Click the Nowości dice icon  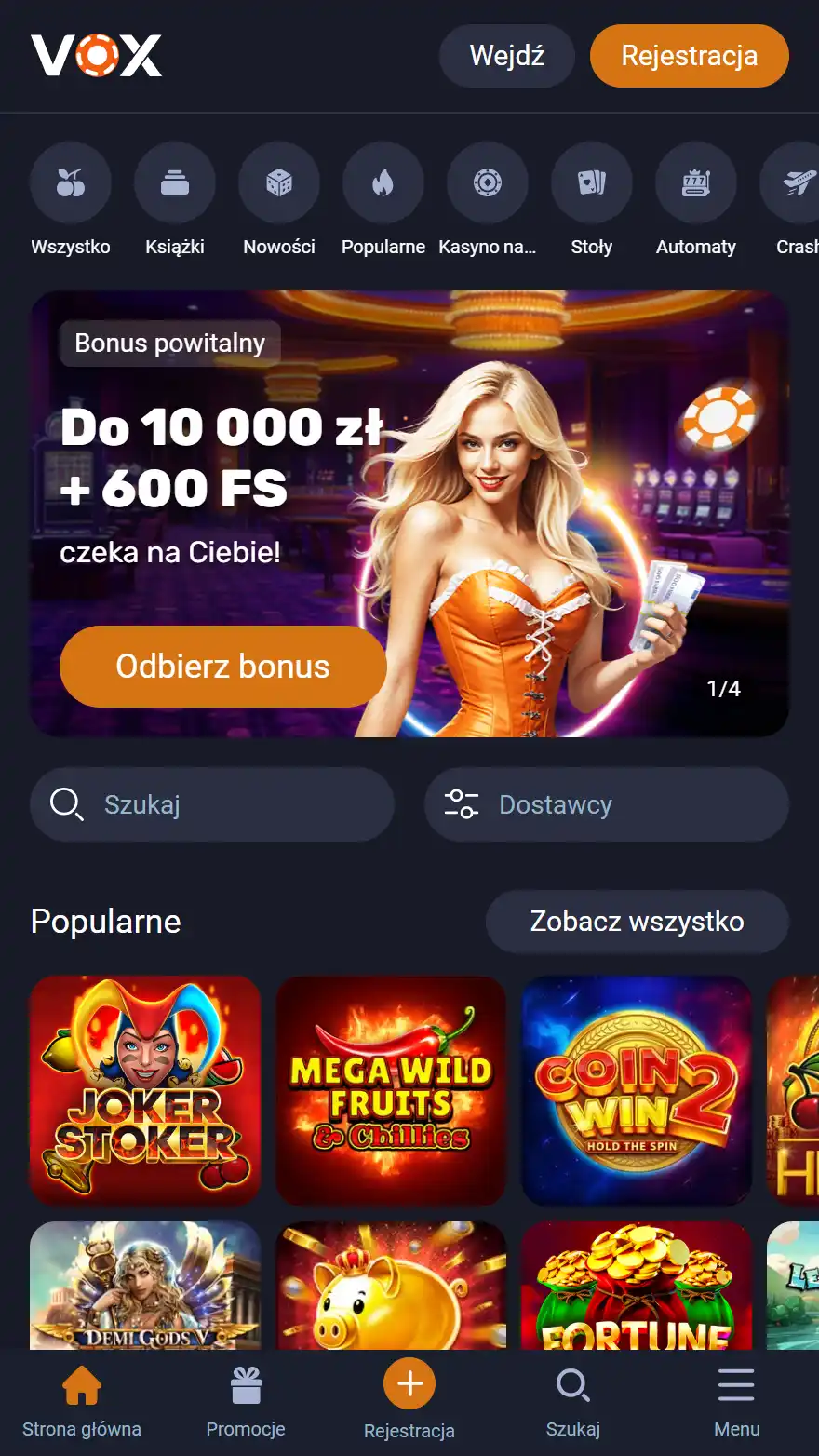coord(279,182)
